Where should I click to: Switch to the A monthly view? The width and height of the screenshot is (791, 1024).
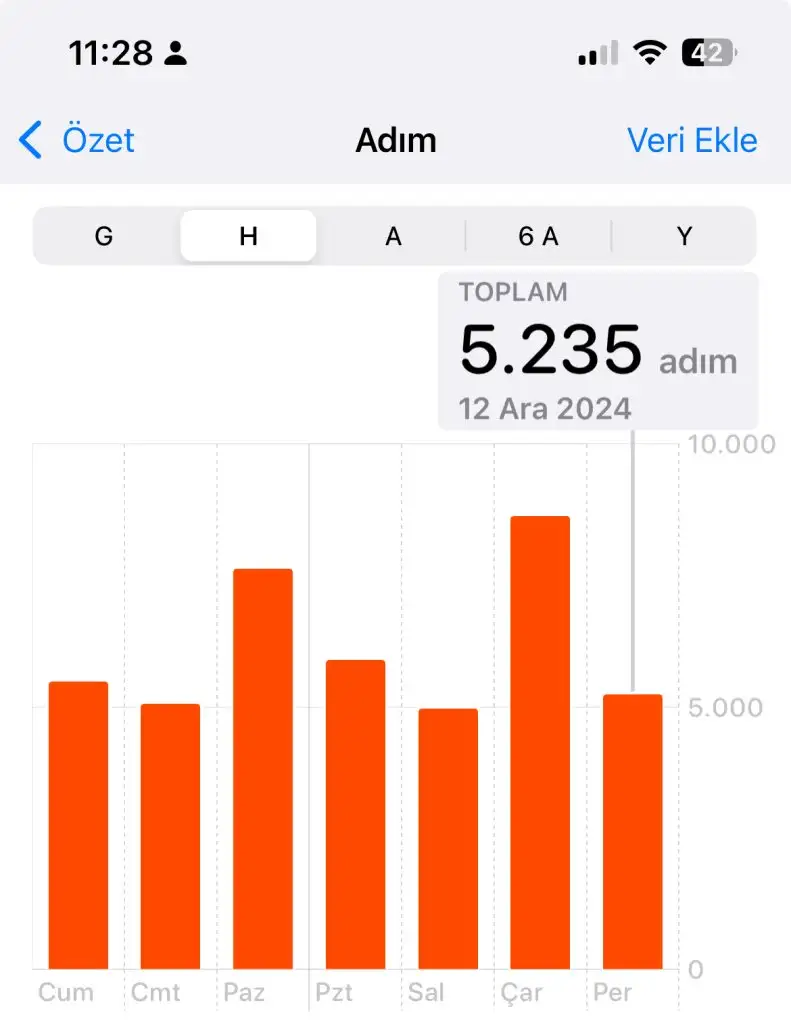[394, 236]
